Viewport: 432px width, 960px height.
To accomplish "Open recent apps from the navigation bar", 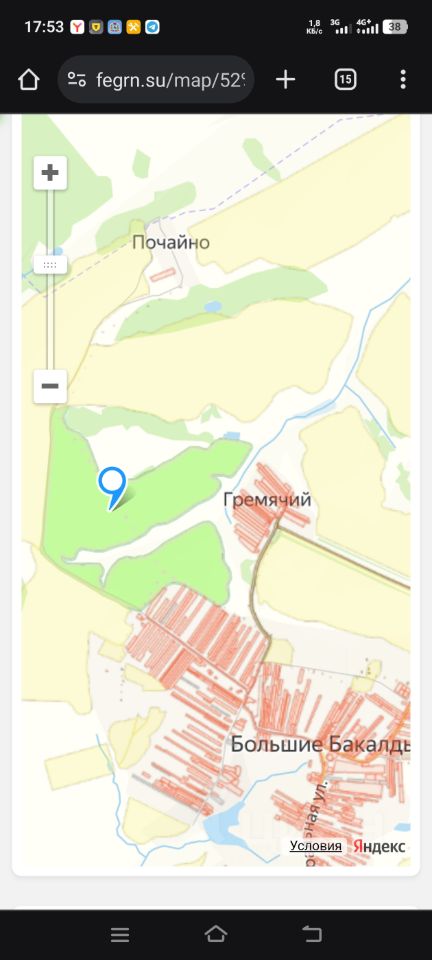I will point(120,934).
